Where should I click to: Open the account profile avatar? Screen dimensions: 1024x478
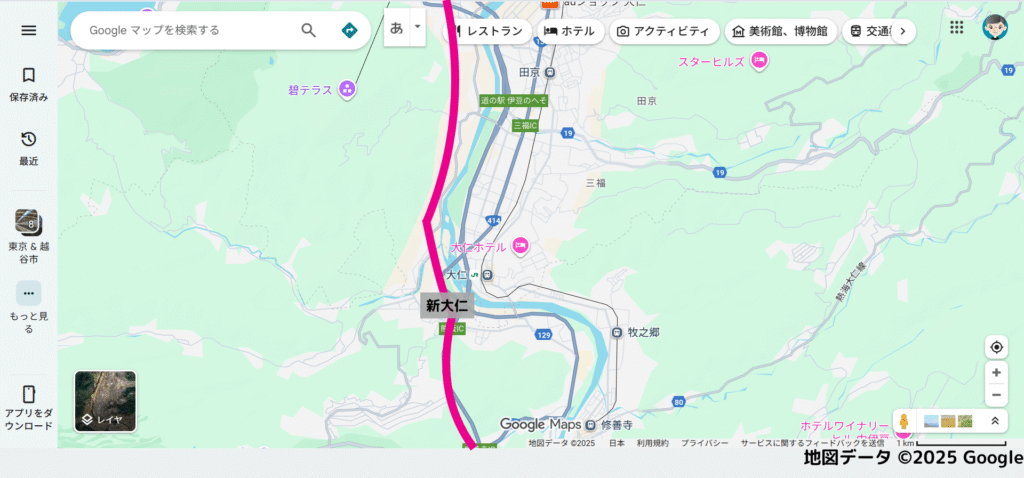pyautogui.click(x=995, y=28)
